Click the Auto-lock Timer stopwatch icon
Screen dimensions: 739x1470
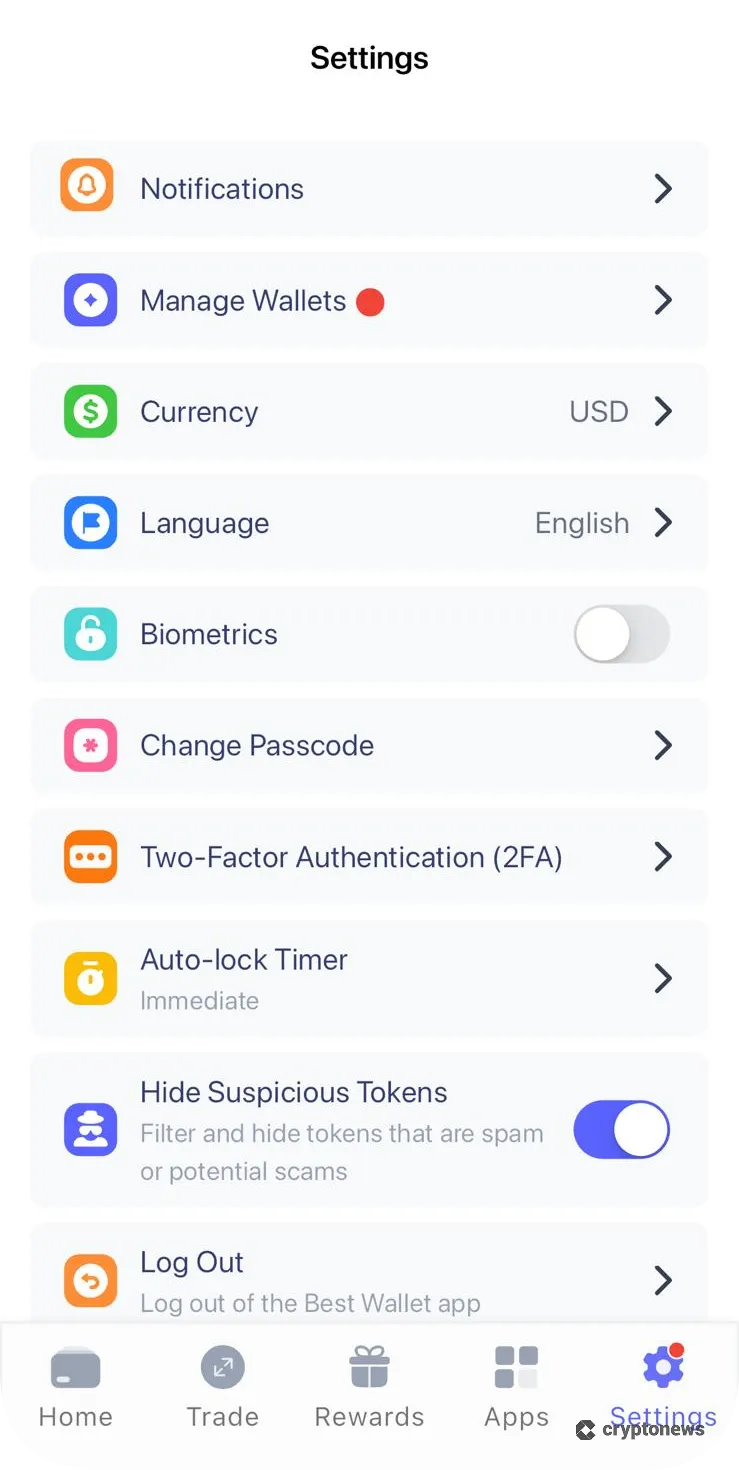click(88, 978)
